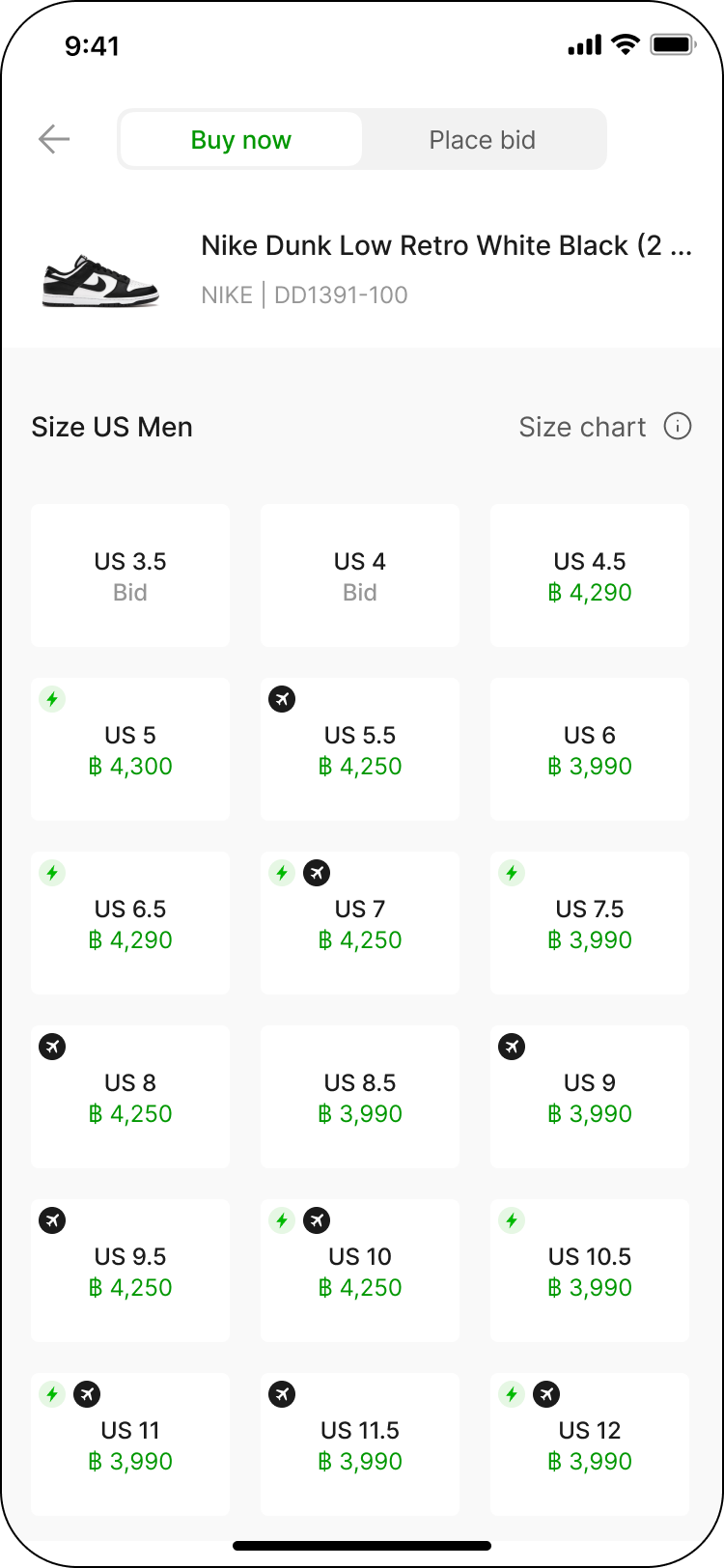Tap the airplane icon on the US 8 card
The width and height of the screenshot is (724, 1568).
tap(51, 1046)
